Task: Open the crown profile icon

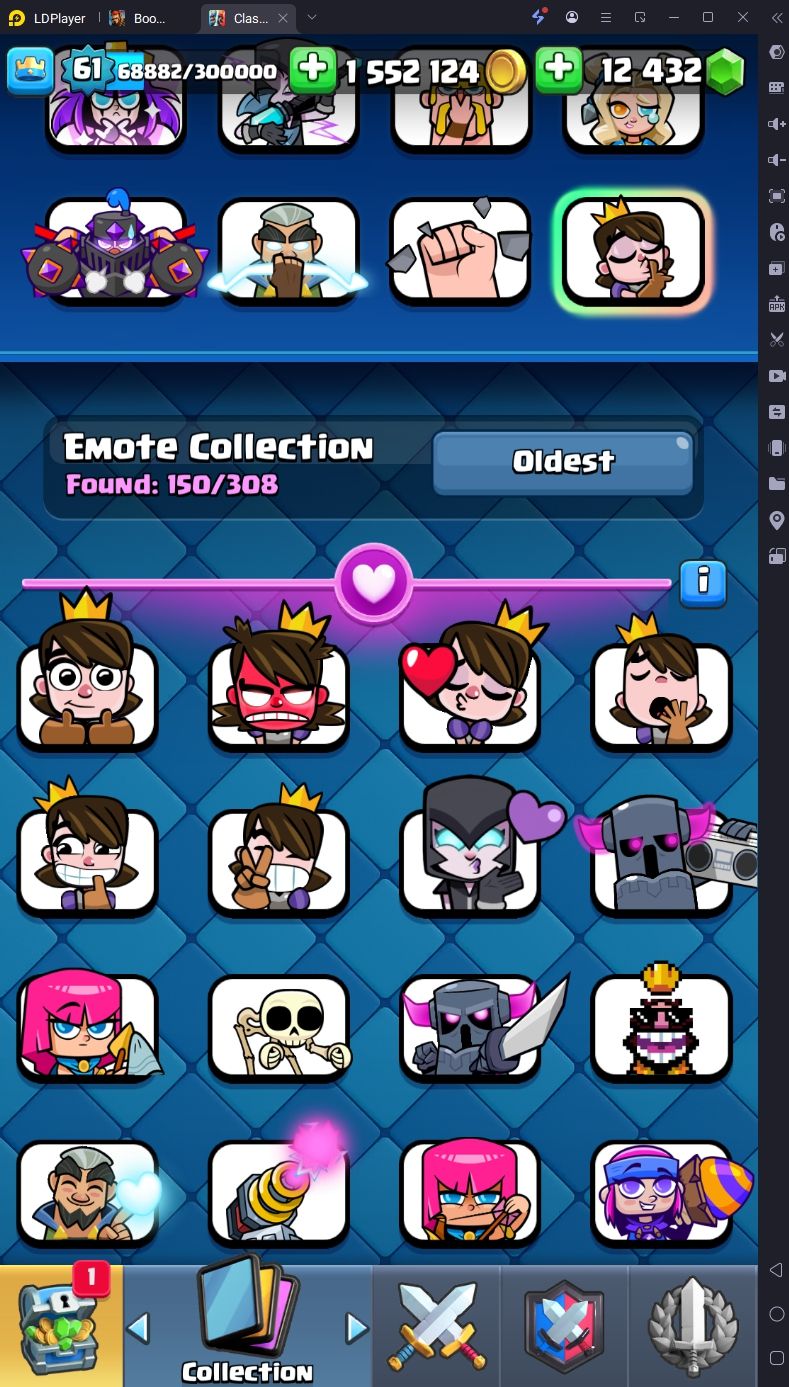Action: [x=30, y=70]
